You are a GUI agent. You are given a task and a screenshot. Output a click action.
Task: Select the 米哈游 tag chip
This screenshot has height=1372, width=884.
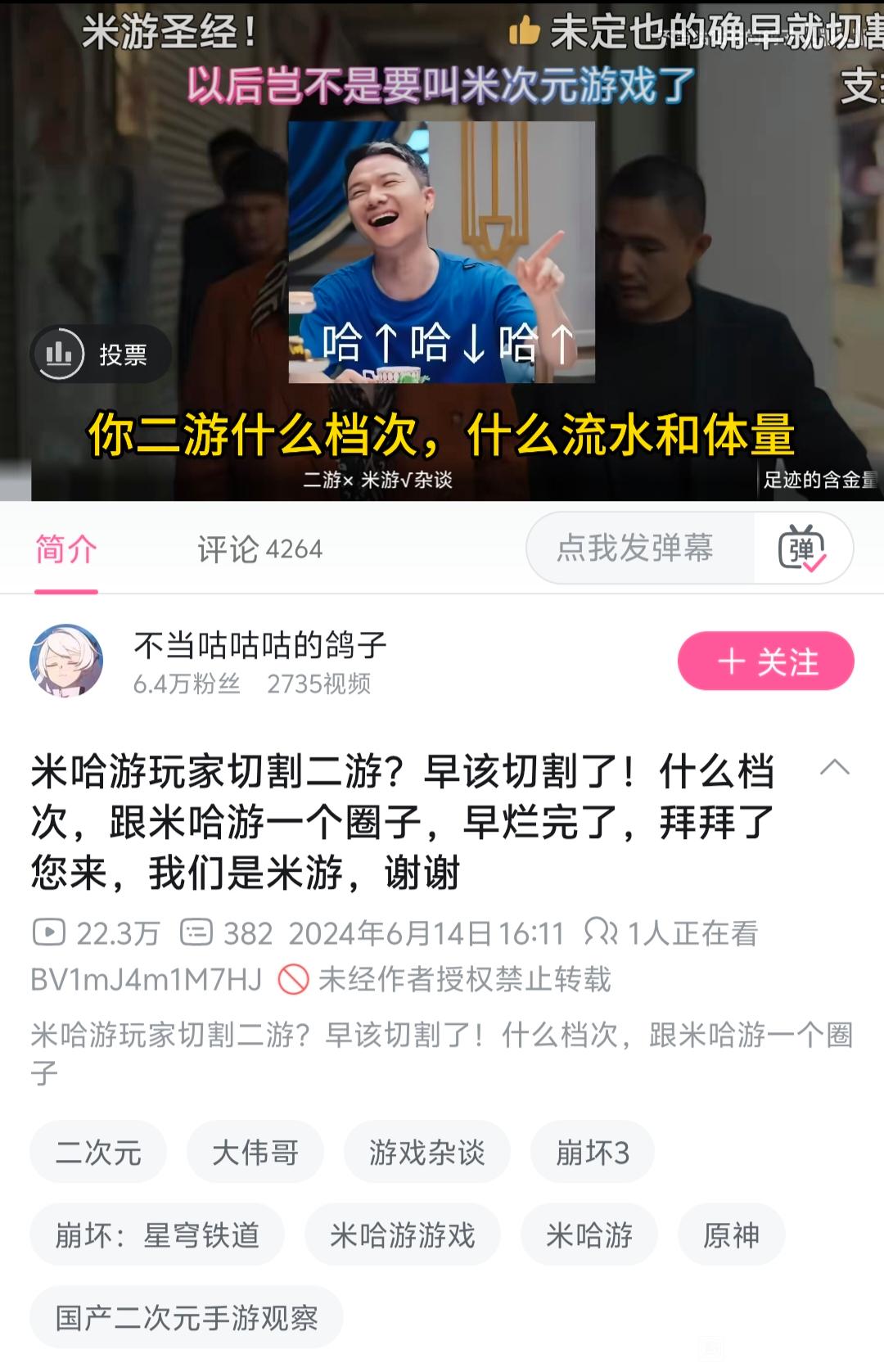(589, 1234)
